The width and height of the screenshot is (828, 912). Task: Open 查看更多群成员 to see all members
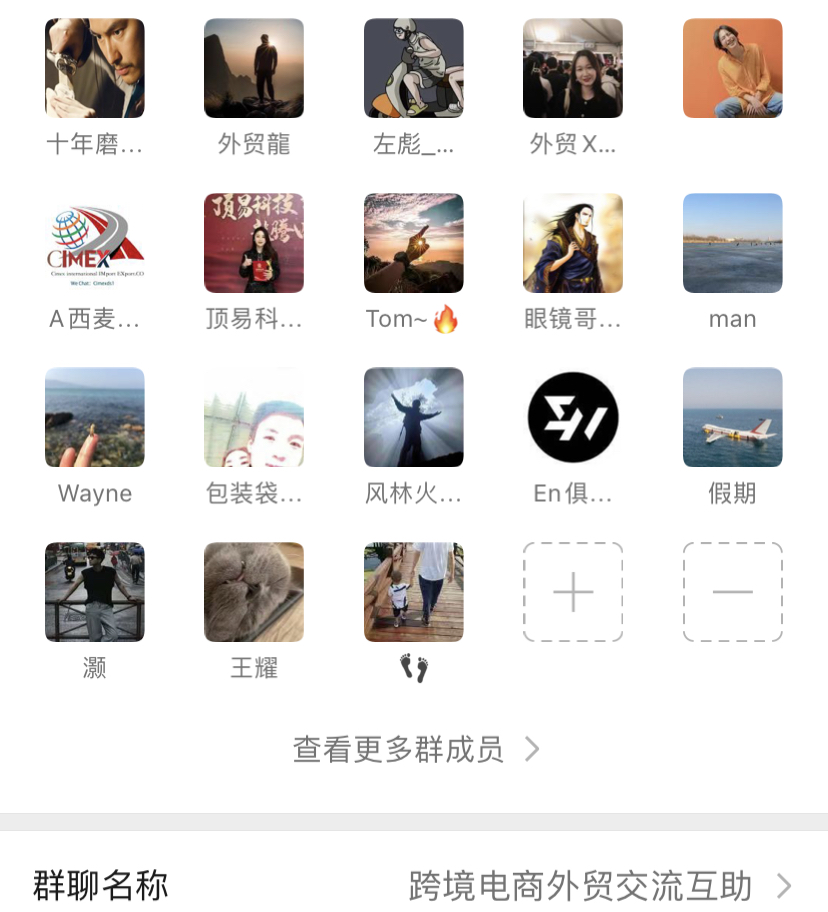coord(415,749)
